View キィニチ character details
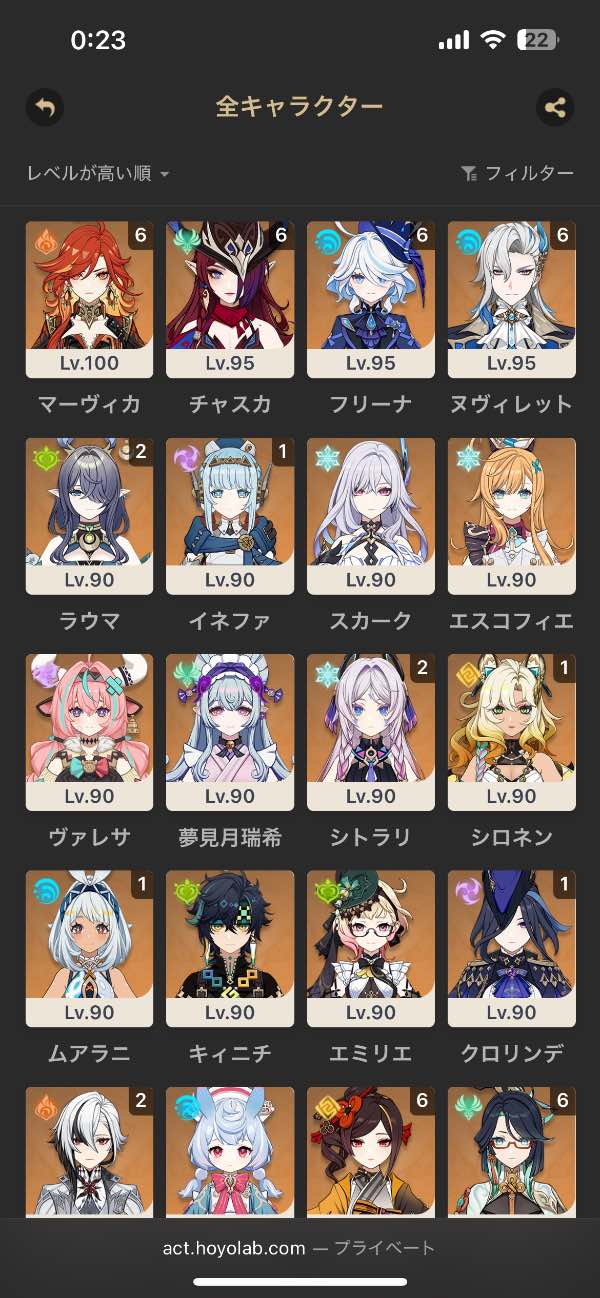This screenshot has height=1298, width=600. pos(230,947)
